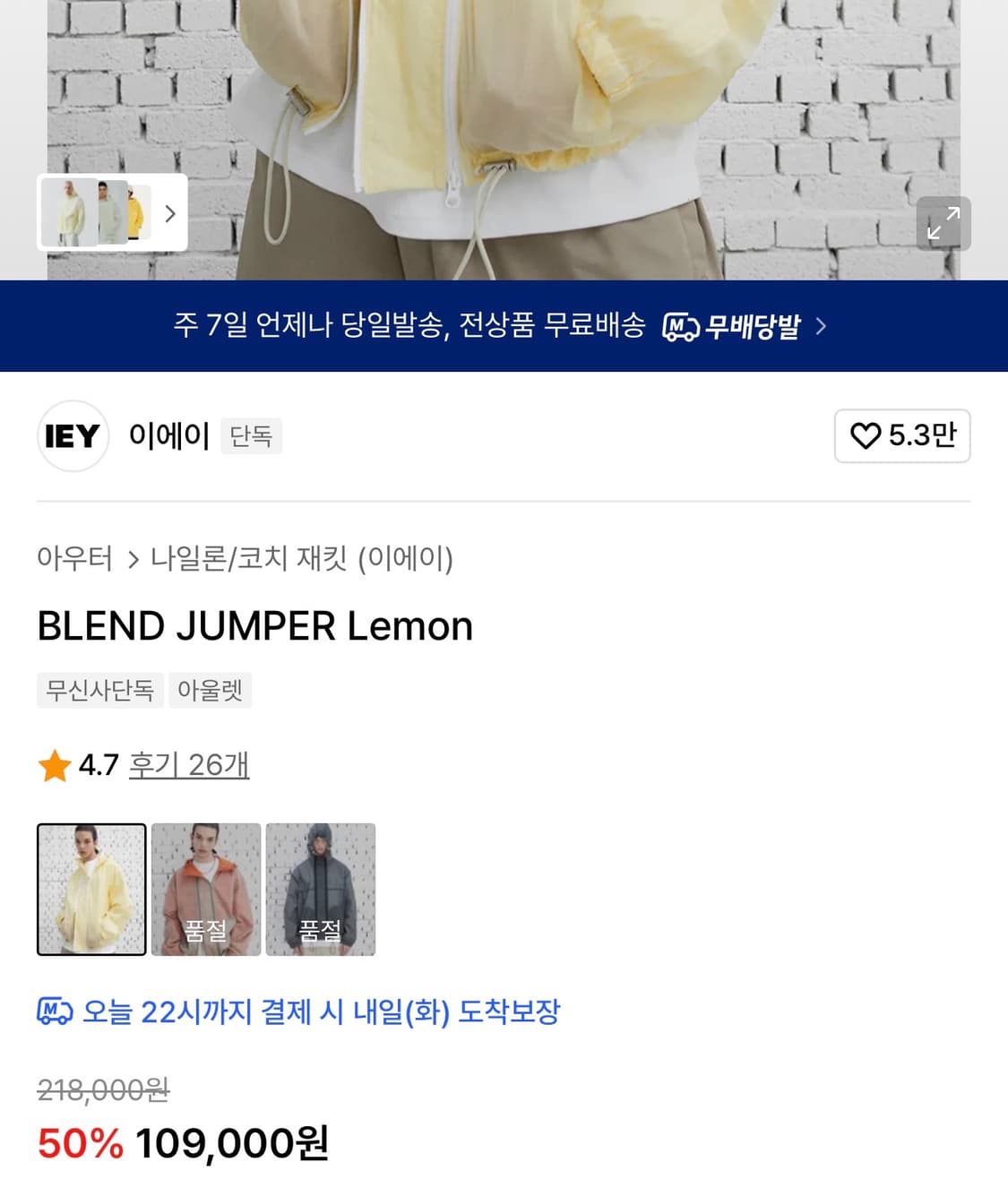This screenshot has width=1008, height=1179.
Task: Select the sold-out gray color option
Action: point(321,889)
